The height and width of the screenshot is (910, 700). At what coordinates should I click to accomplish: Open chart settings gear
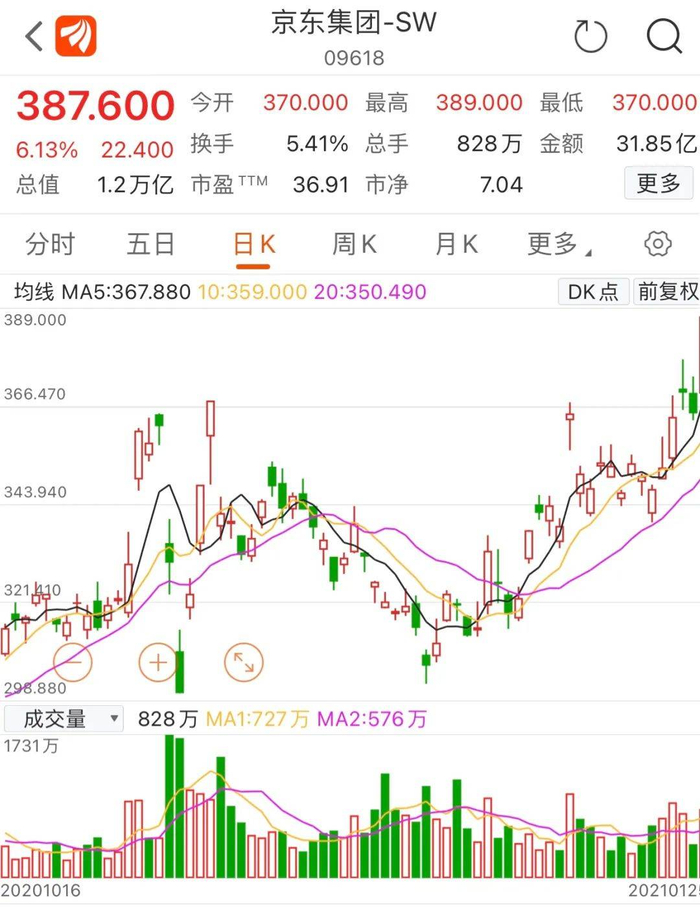coord(657,244)
